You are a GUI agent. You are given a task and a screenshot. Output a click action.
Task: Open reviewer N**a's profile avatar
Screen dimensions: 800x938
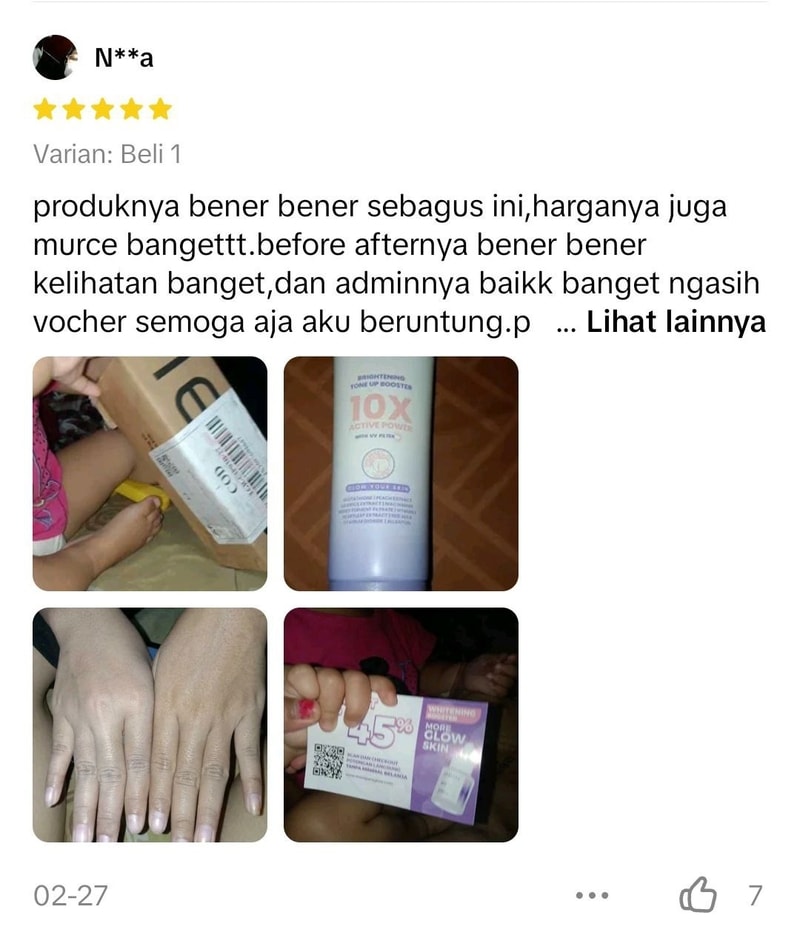coord(55,58)
